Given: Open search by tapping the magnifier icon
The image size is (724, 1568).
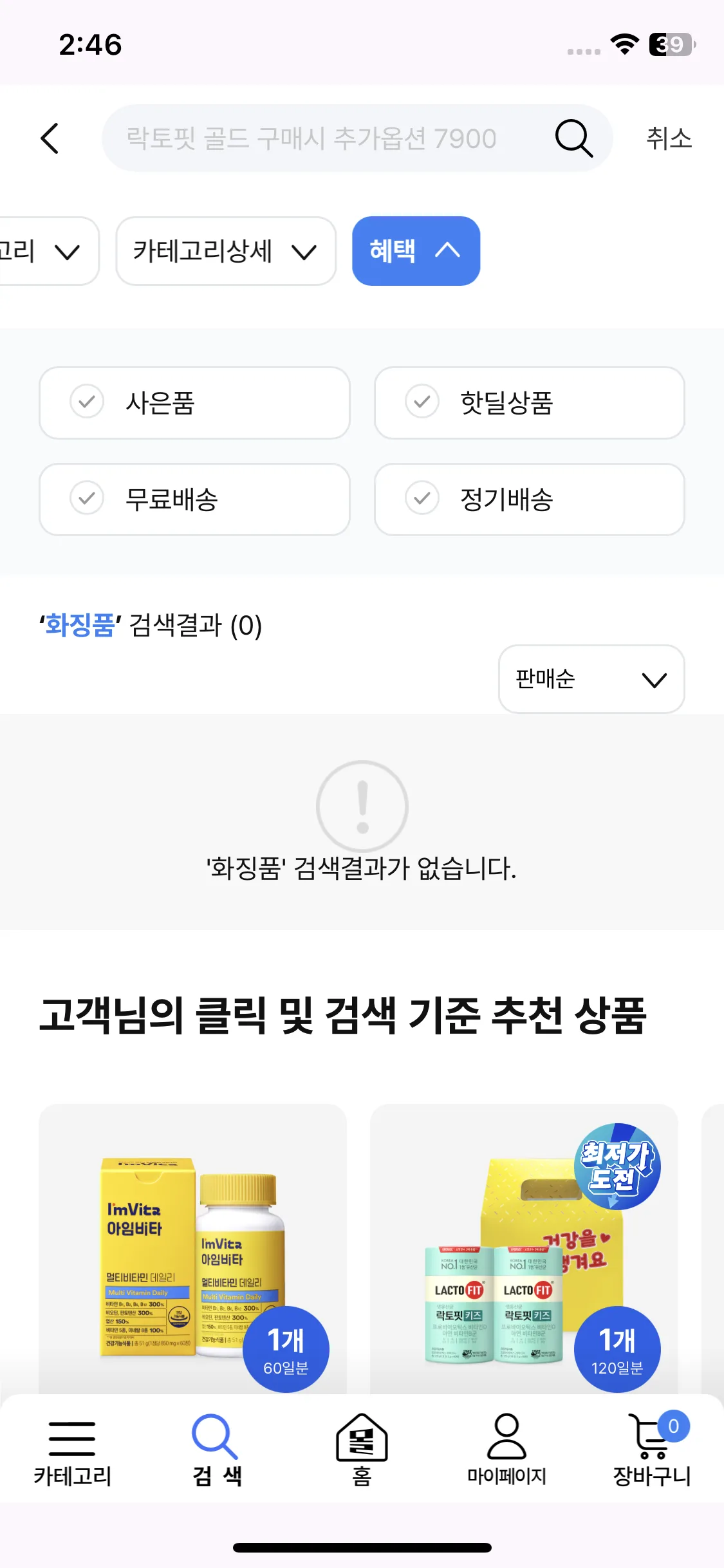Looking at the screenshot, I should (x=575, y=138).
